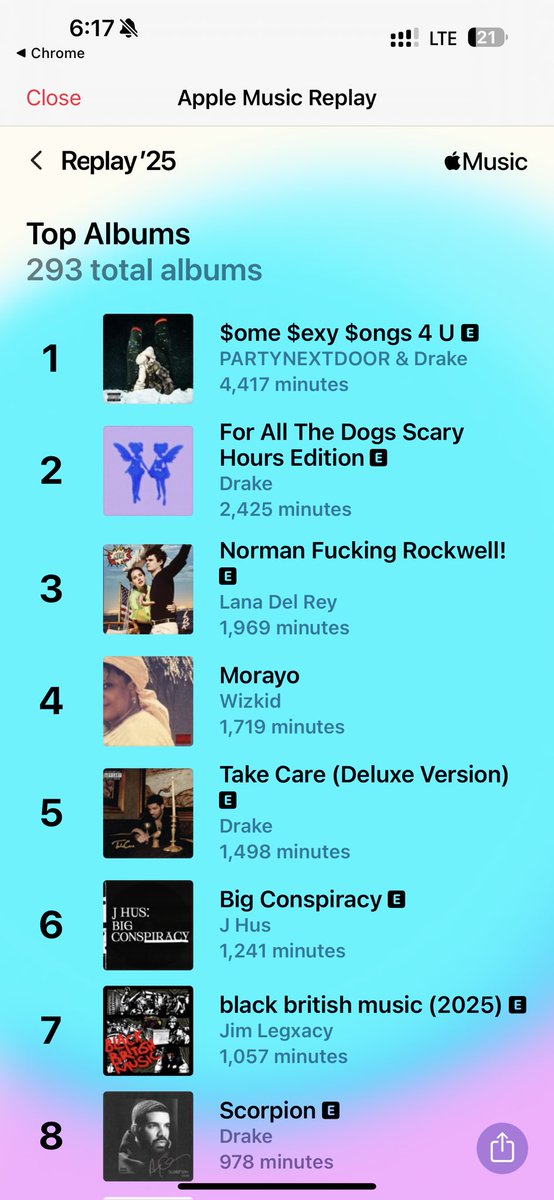Image resolution: width=554 pixels, height=1200 pixels.
Task: Go back from the Replay '25 page
Action: pyautogui.click(x=37, y=161)
